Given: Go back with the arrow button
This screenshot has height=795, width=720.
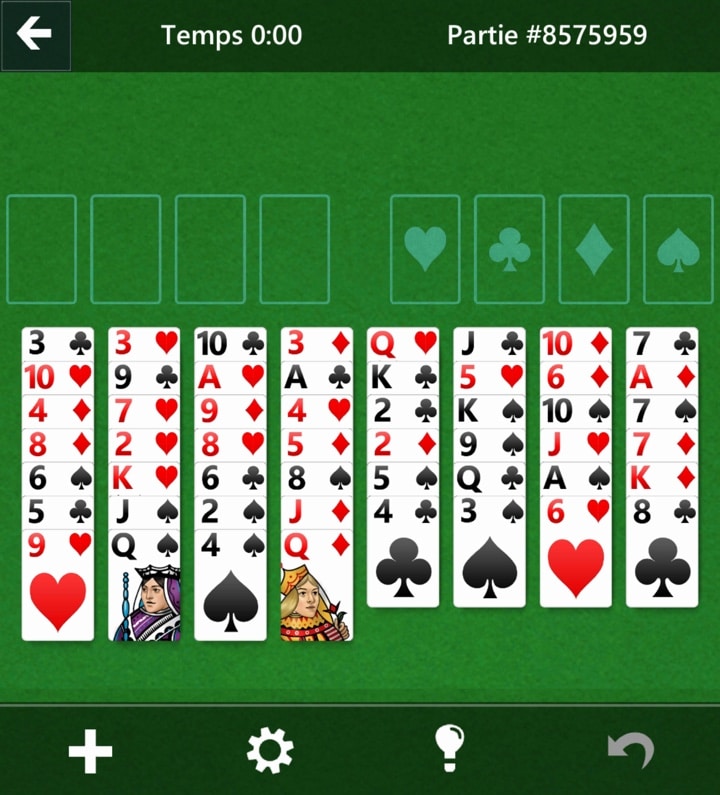Looking at the screenshot, I should 35,35.
